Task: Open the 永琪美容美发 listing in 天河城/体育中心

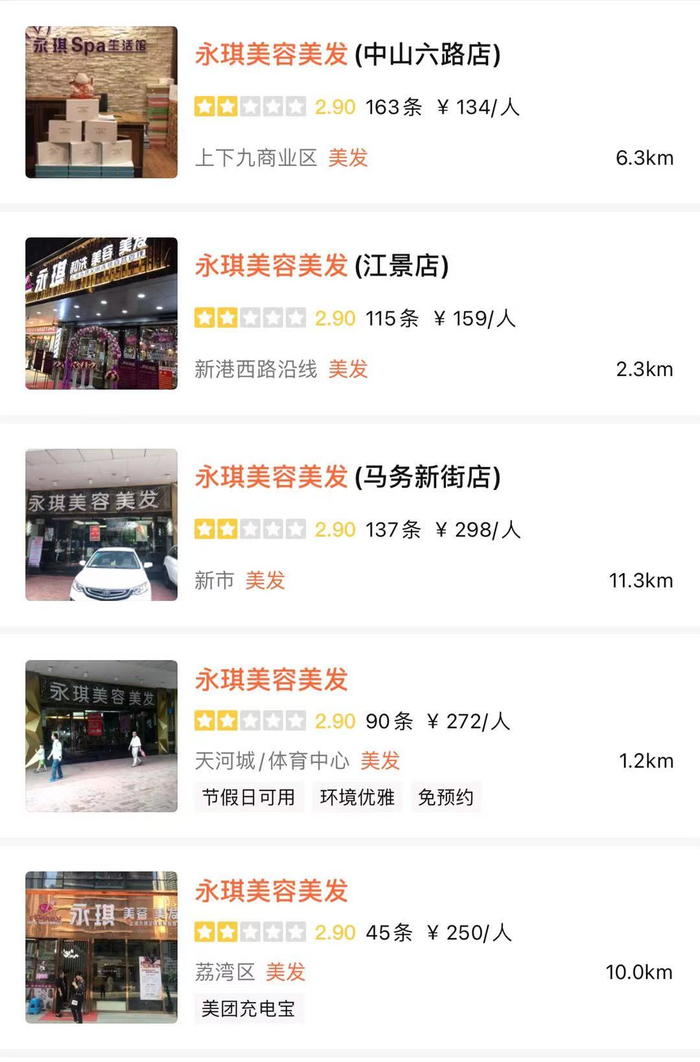Action: (271, 680)
